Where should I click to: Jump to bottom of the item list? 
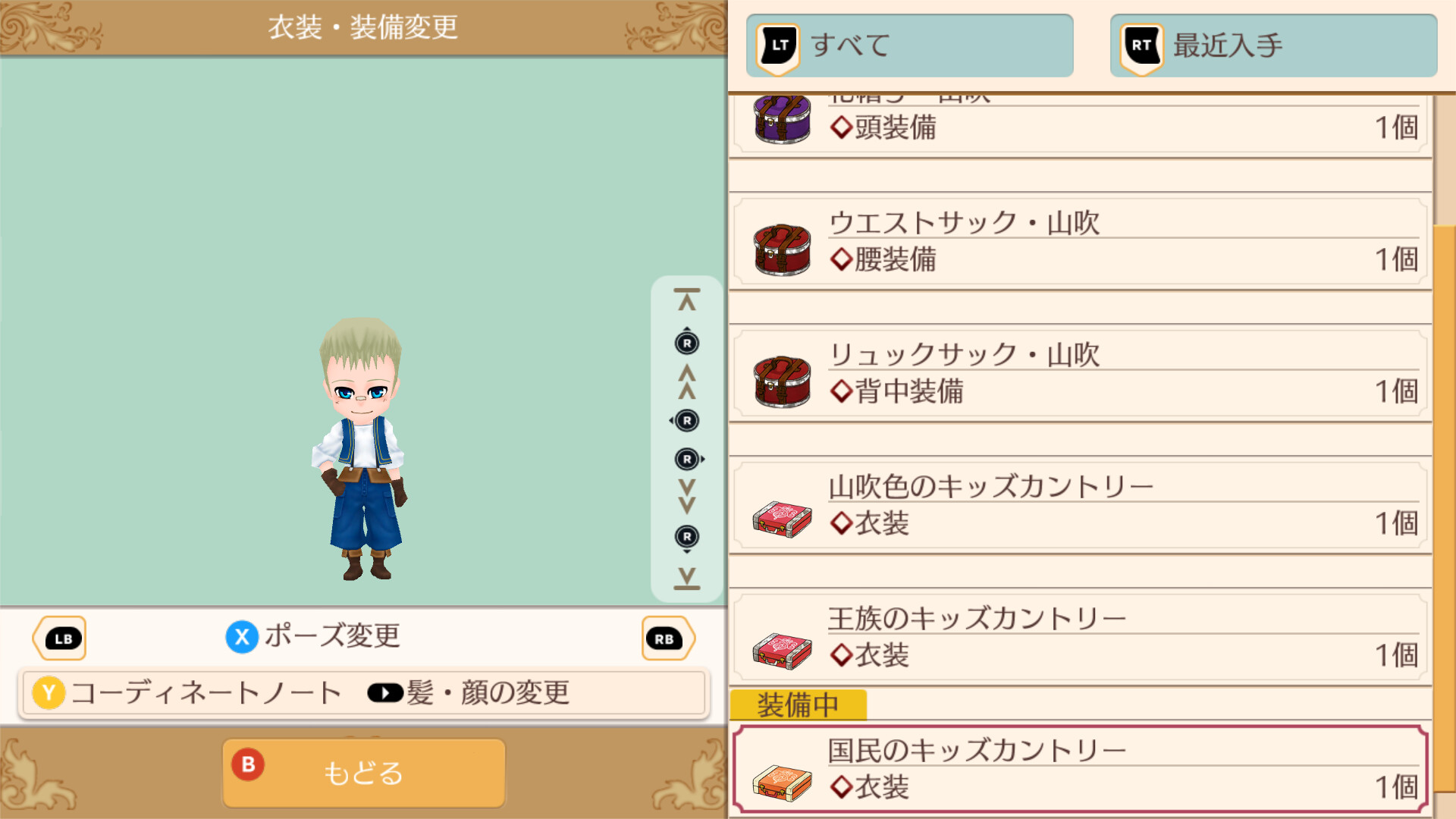[687, 579]
